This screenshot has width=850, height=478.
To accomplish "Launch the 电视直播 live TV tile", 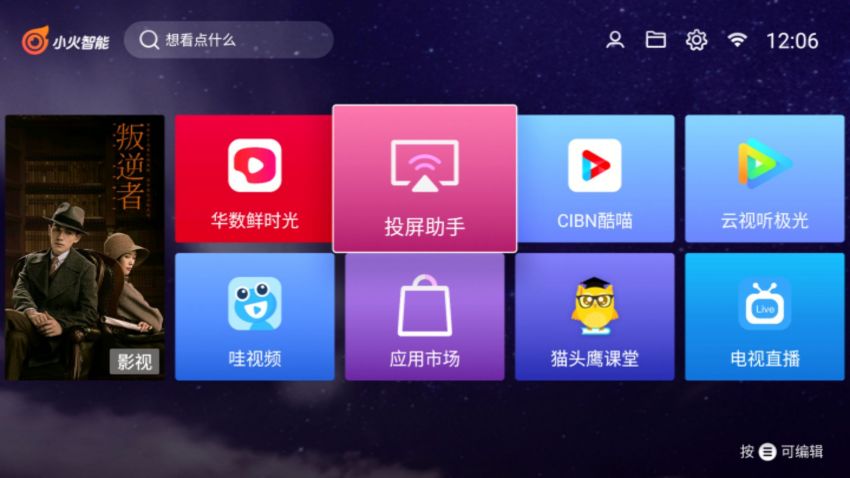I will 764,316.
